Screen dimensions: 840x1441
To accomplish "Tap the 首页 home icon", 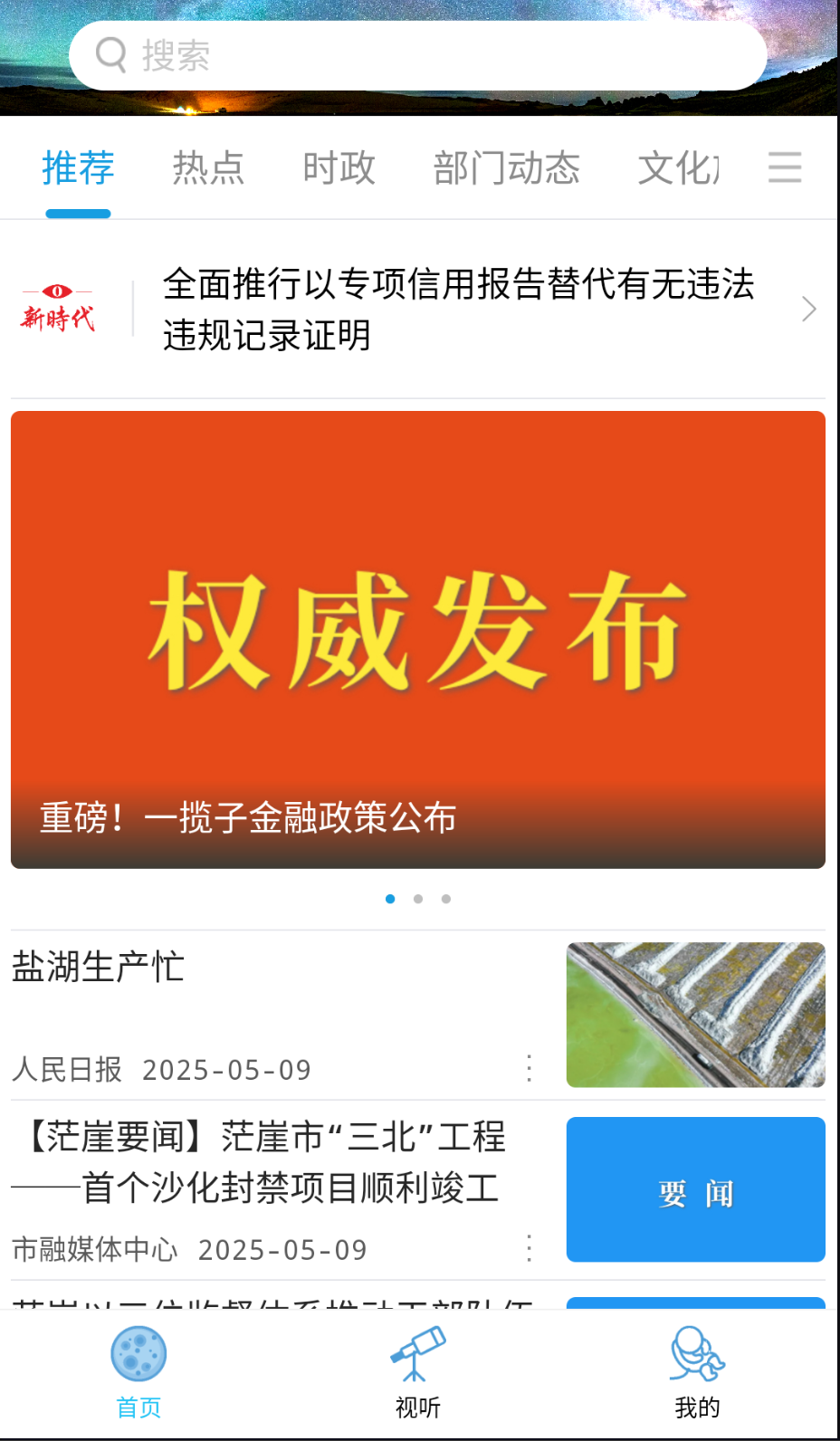I will point(138,1353).
